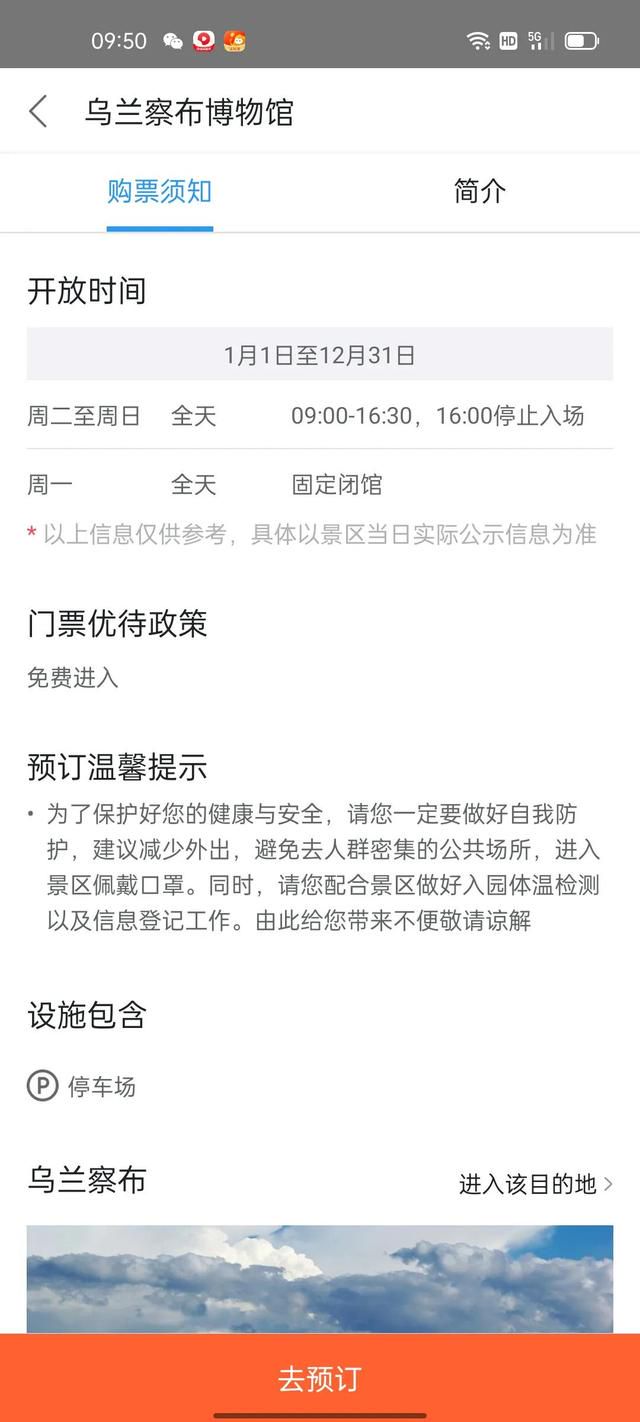Select the 购票须知 tab
Screen dimensions: 640x1422
pyautogui.click(x=160, y=191)
